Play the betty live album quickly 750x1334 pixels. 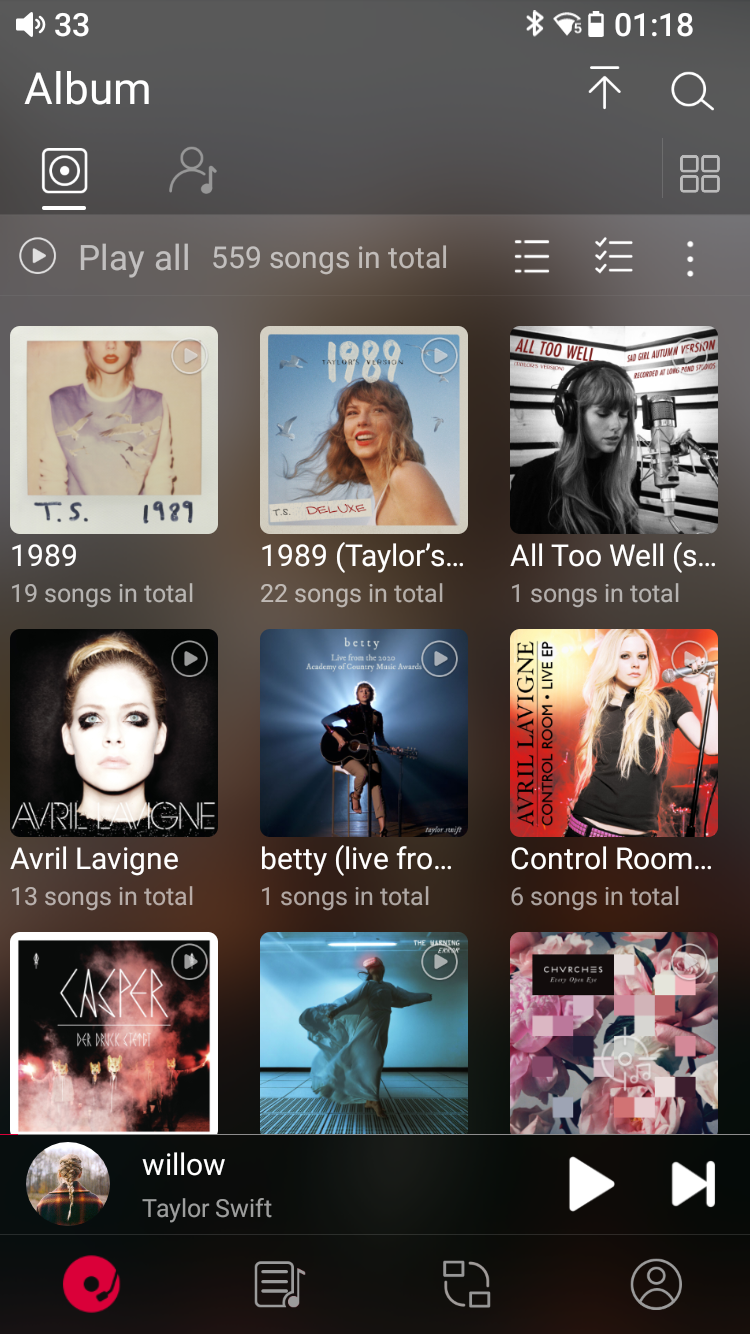pyautogui.click(x=439, y=658)
